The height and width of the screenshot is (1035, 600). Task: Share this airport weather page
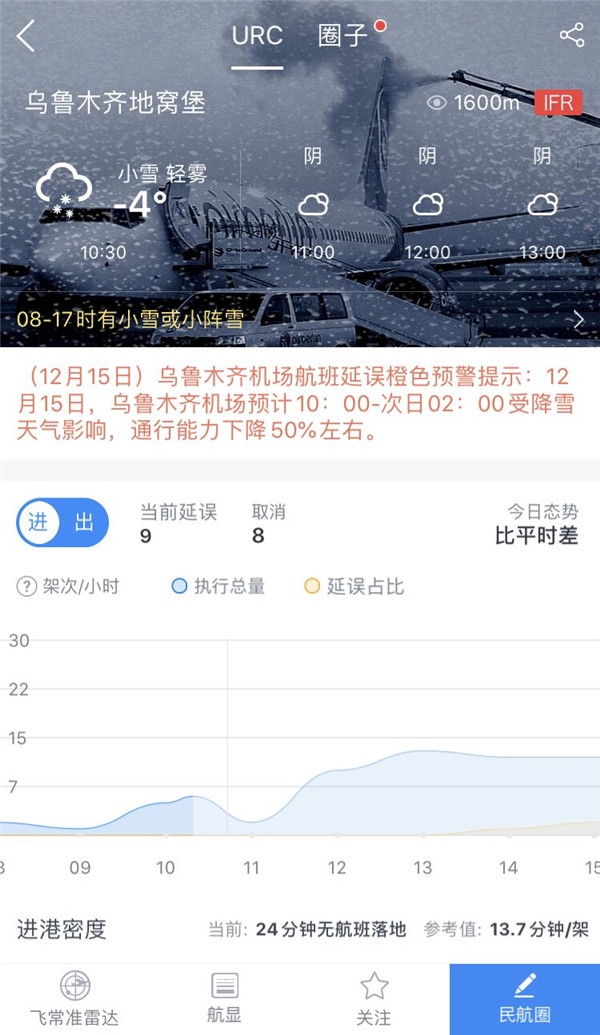(x=572, y=36)
